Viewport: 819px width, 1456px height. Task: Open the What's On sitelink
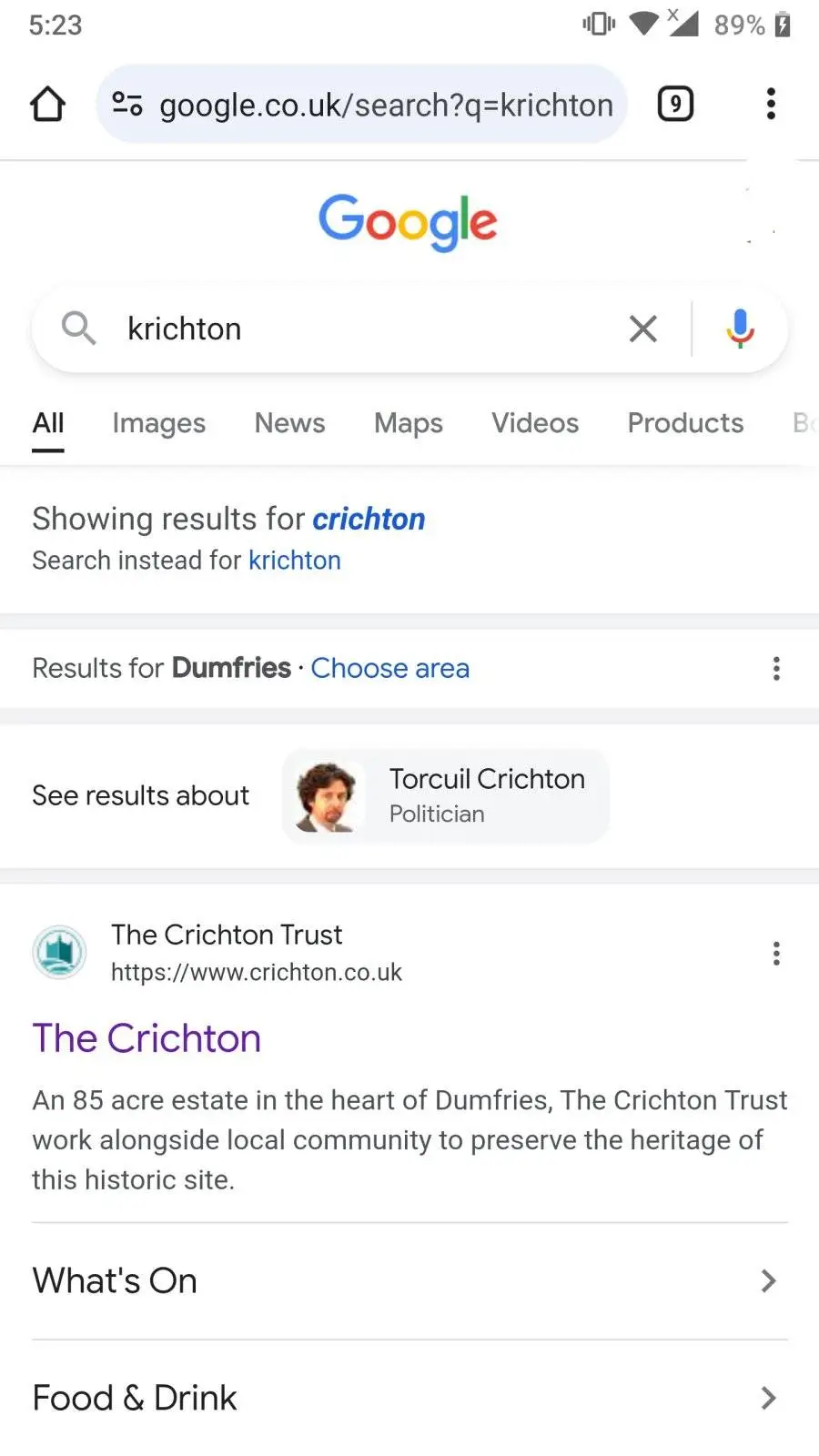pyautogui.click(x=409, y=1281)
